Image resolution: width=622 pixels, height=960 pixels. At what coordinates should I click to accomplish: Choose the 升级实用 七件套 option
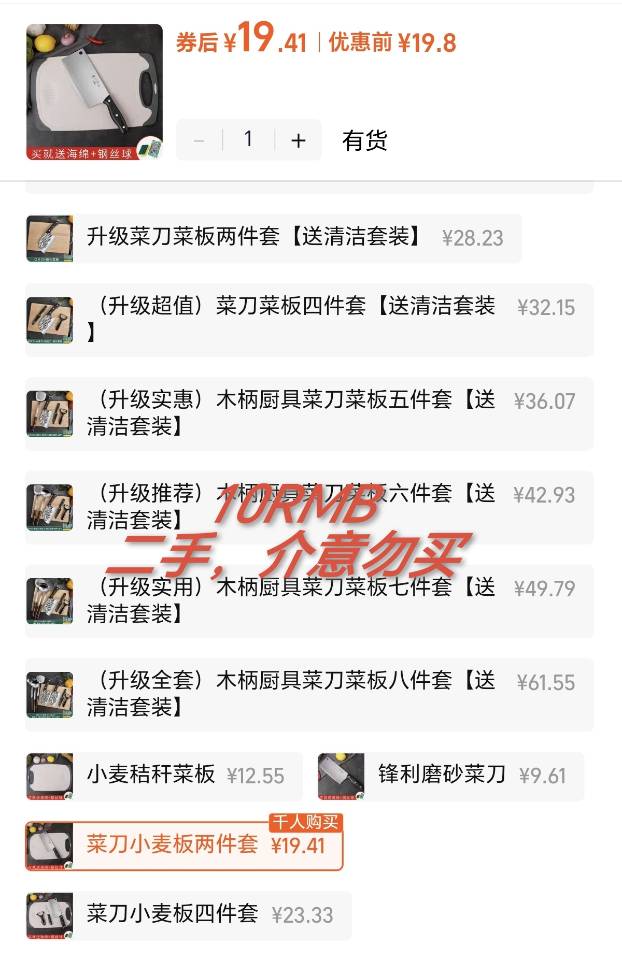(x=308, y=600)
